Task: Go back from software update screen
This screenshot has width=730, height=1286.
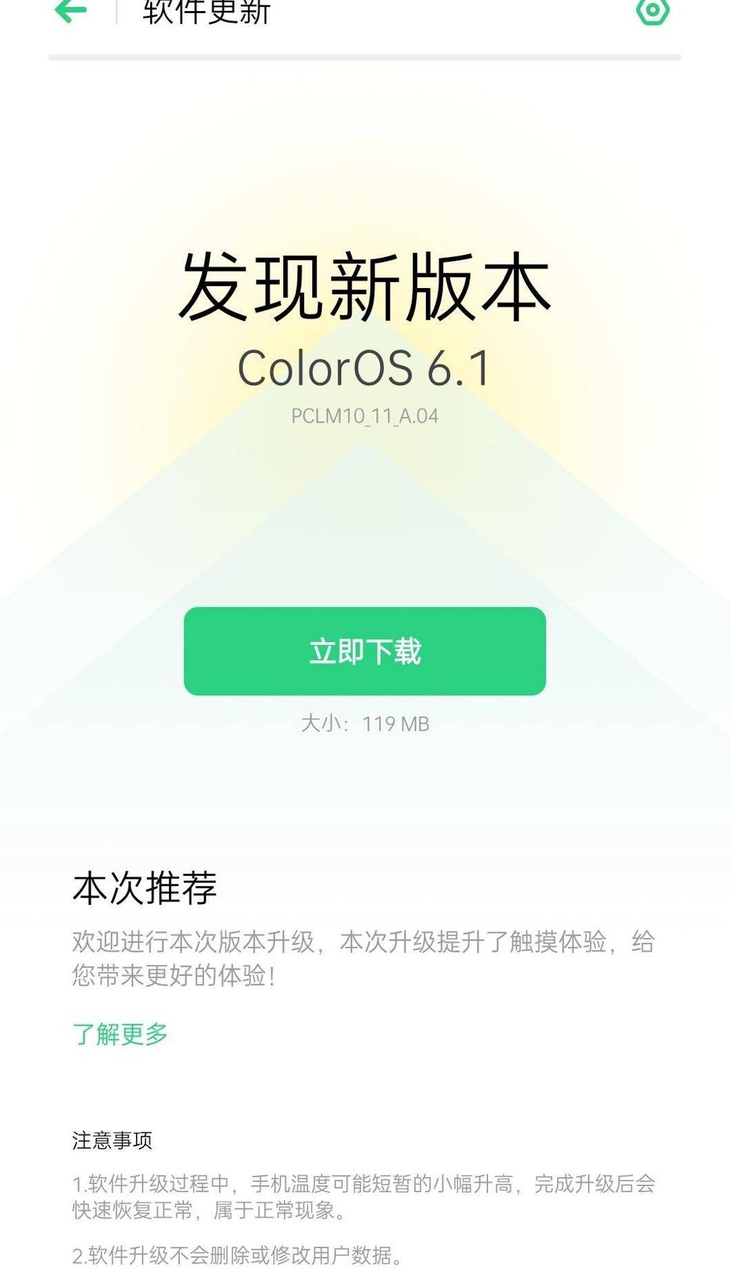Action: pyautogui.click(x=70, y=11)
